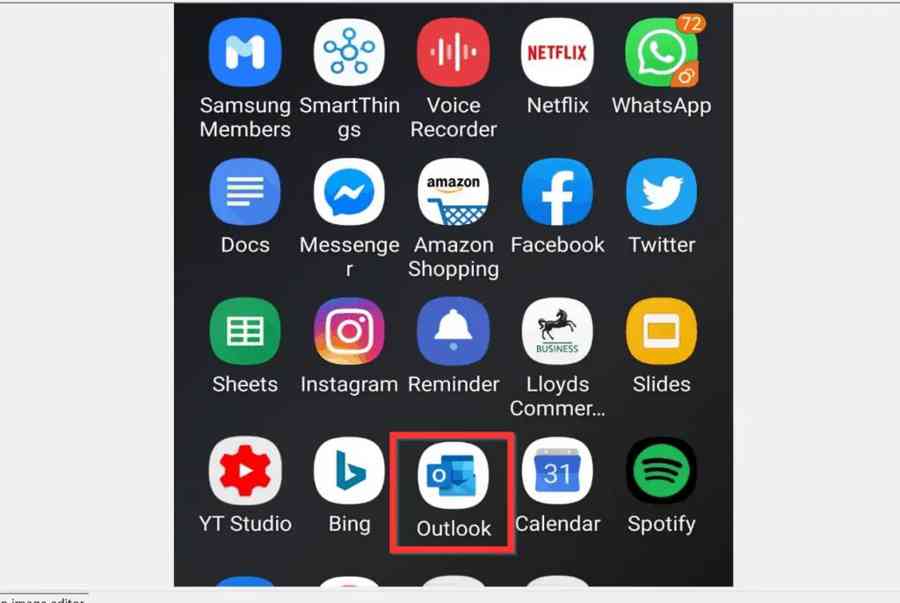Launch Netflix
This screenshot has height=603, width=900.
pyautogui.click(x=557, y=53)
